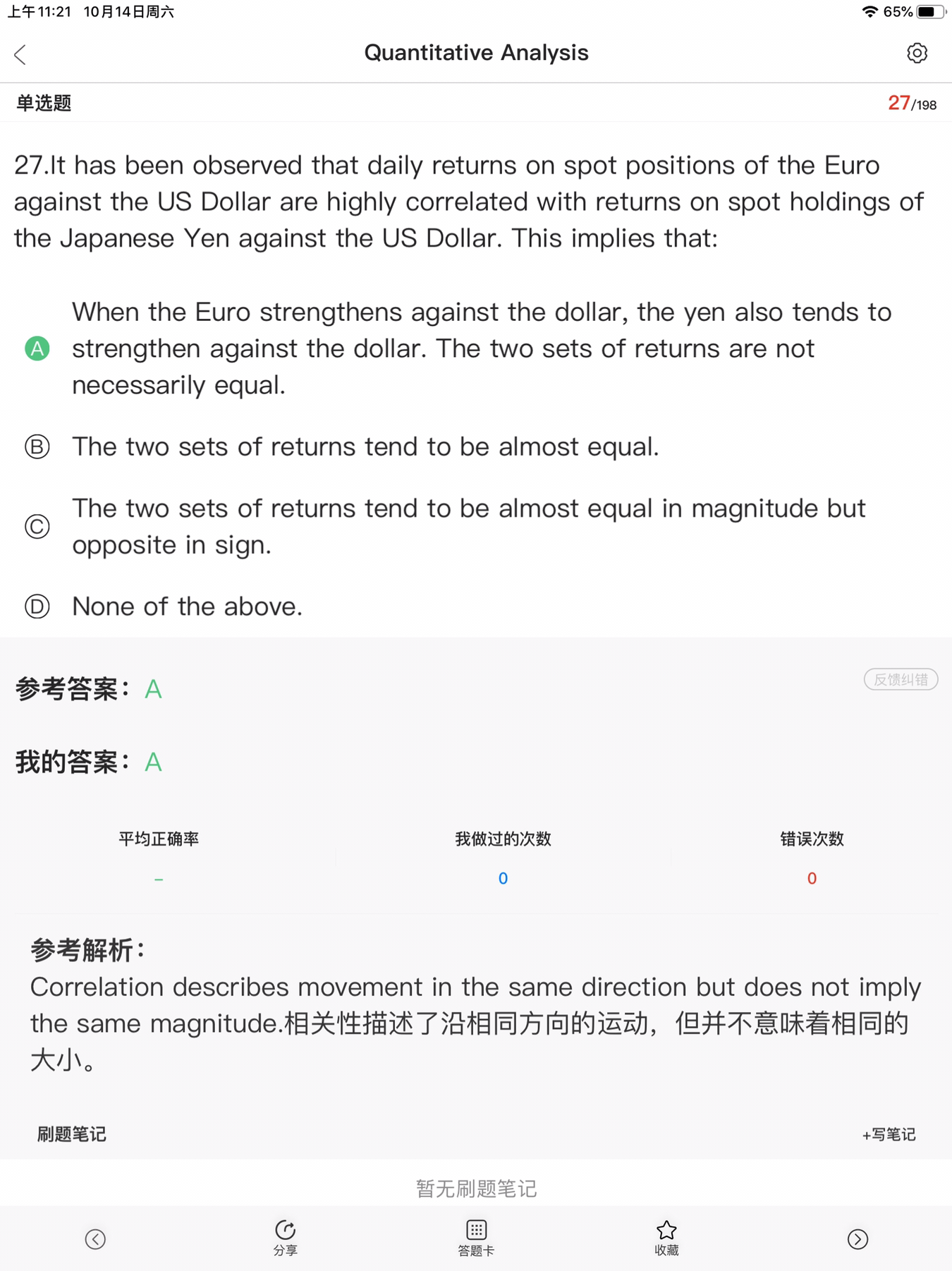This screenshot has height=1271, width=952.
Task: Open the settings gear icon
Action: point(917,53)
